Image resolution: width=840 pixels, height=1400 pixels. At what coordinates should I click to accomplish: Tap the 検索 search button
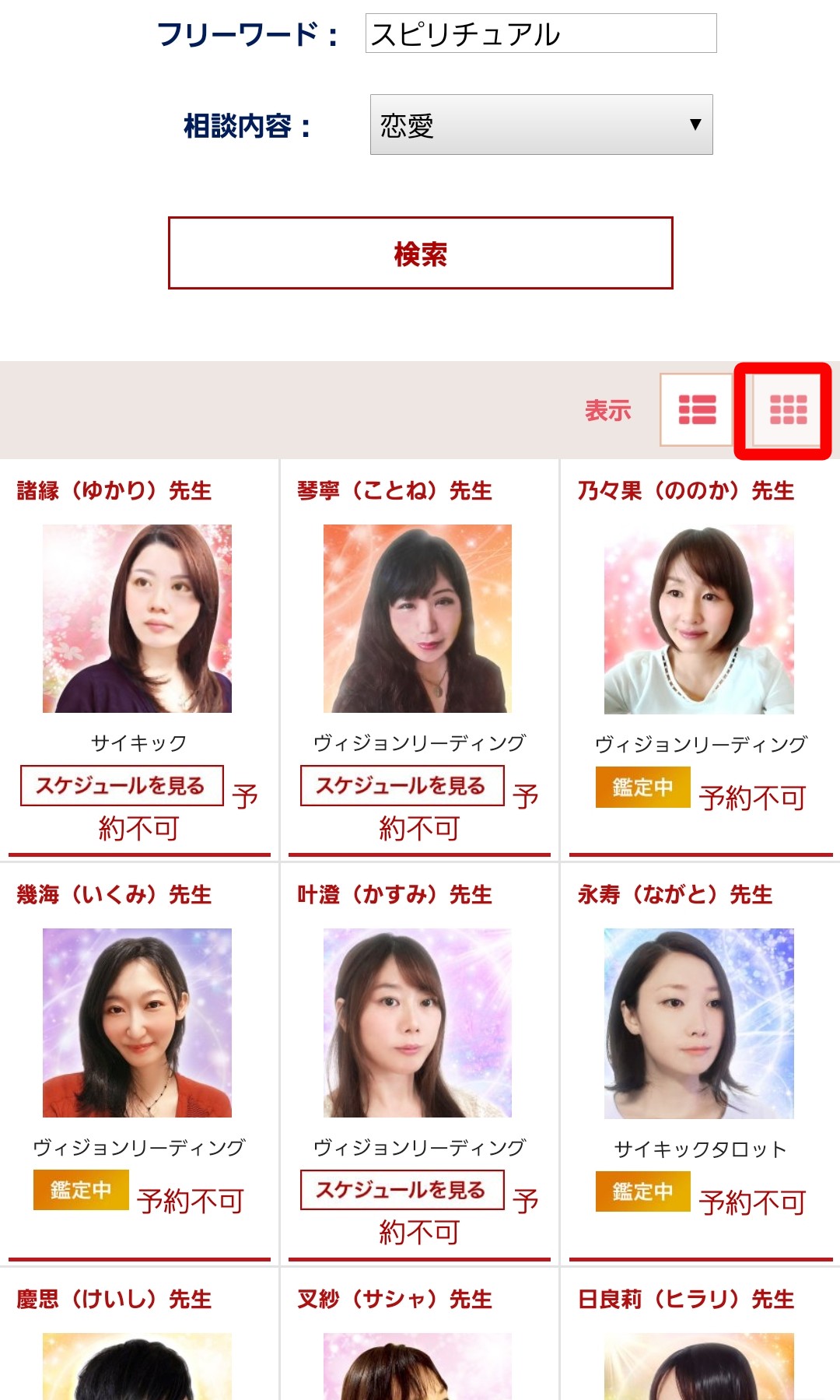click(x=420, y=254)
